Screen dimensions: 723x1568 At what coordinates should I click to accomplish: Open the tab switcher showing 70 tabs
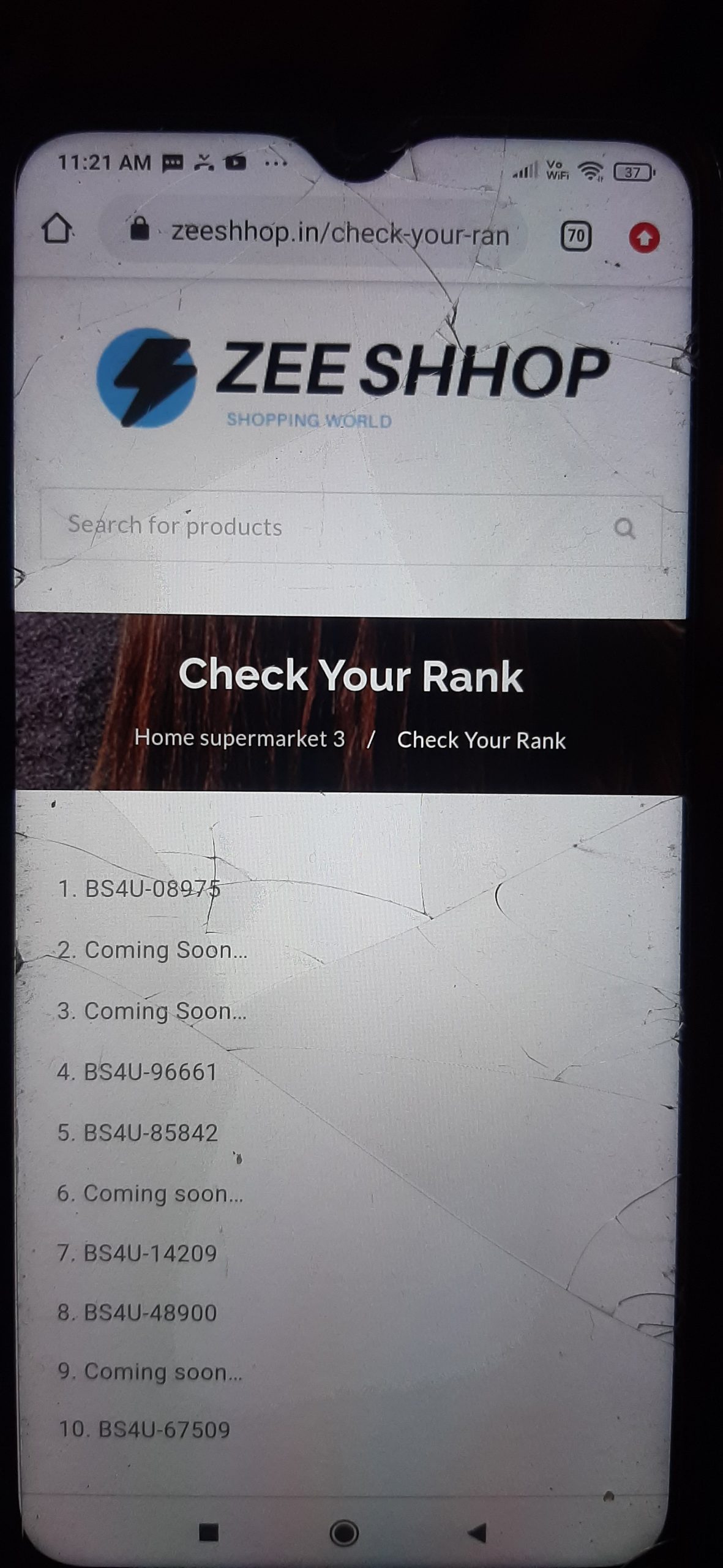click(x=575, y=236)
